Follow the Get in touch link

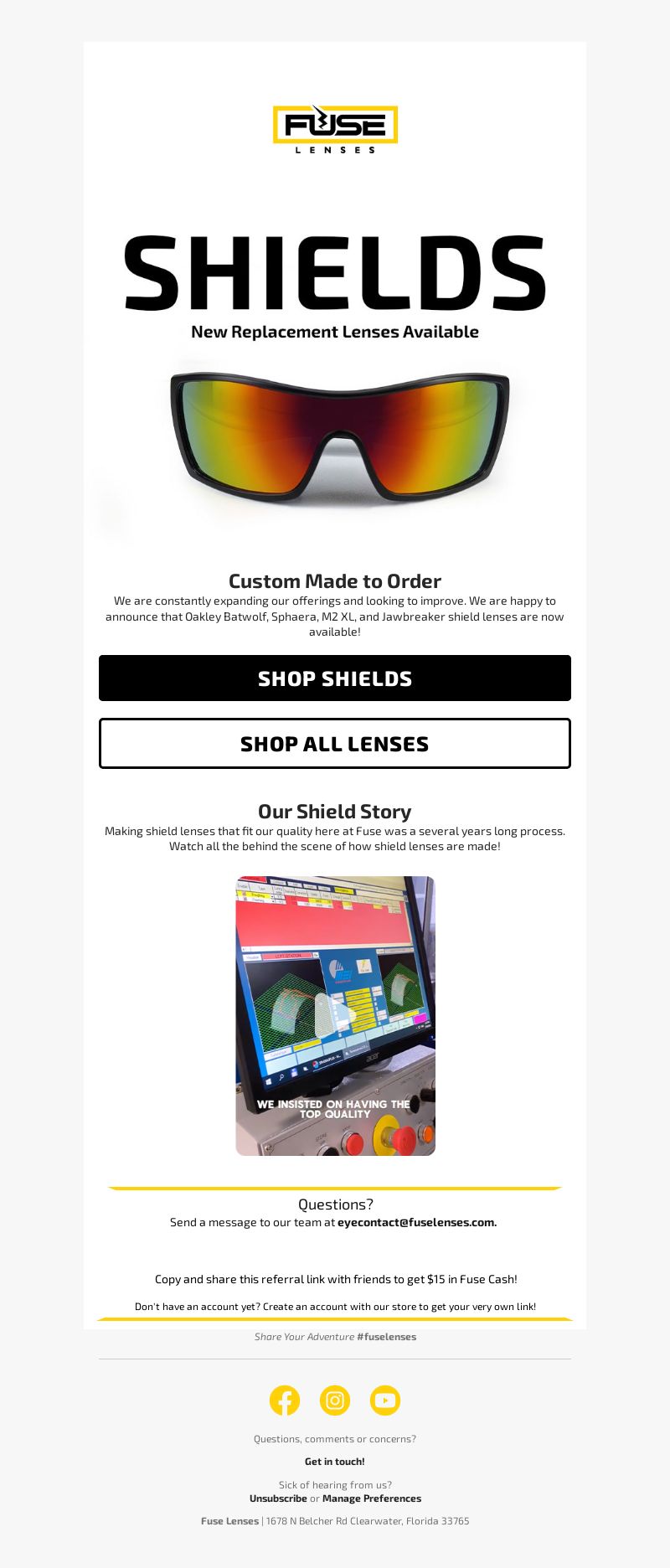[x=335, y=1462]
